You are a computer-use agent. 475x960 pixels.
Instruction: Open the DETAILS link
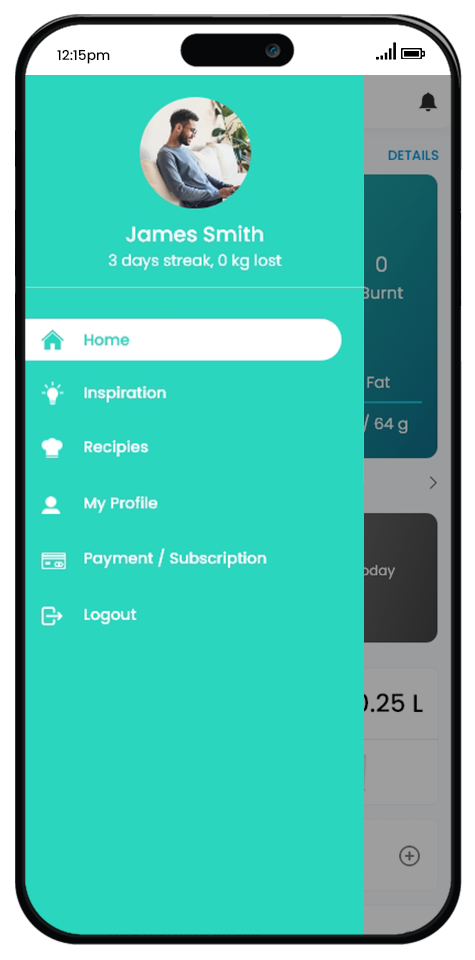click(x=413, y=156)
